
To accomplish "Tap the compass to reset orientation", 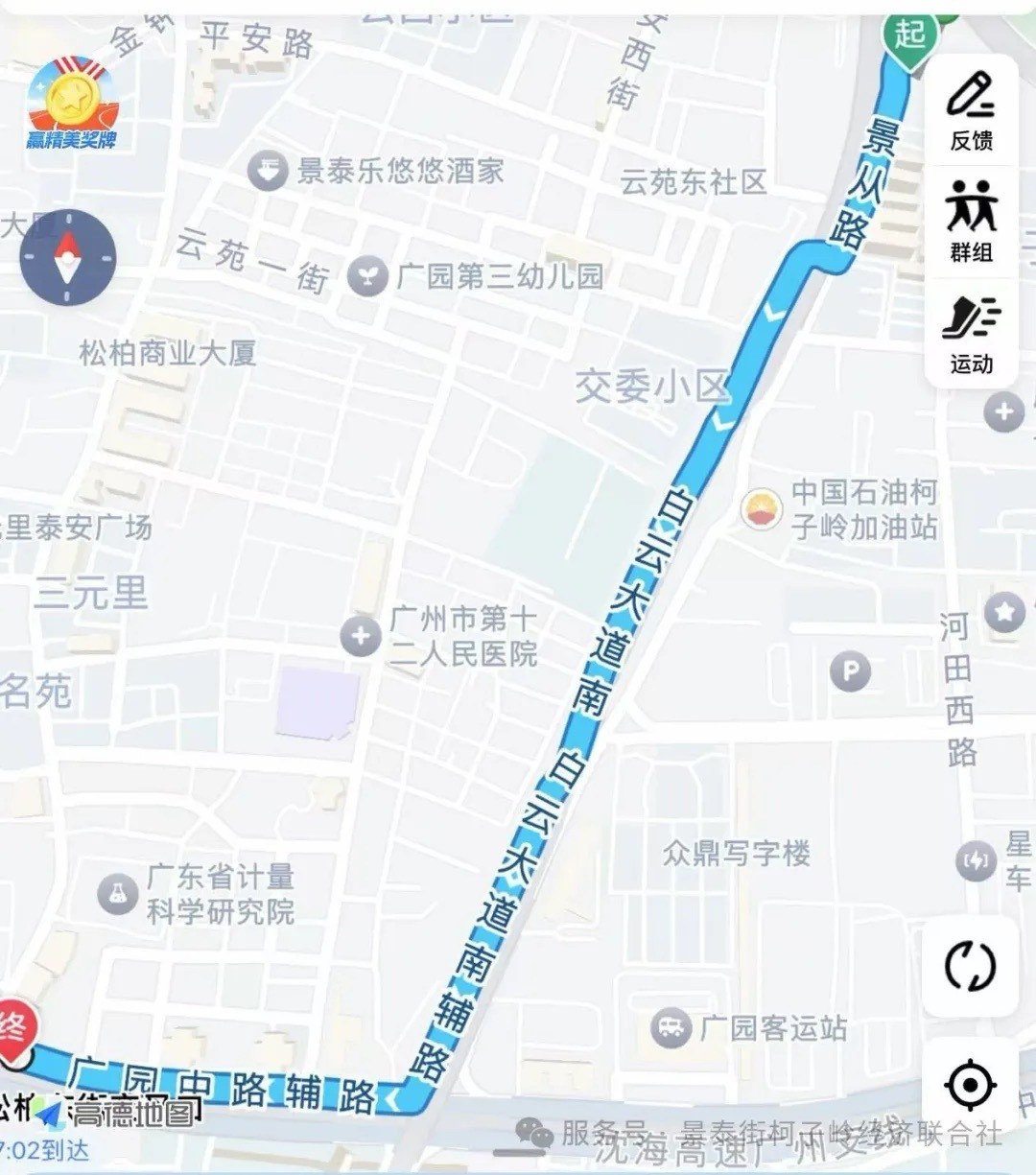I will tap(68, 257).
